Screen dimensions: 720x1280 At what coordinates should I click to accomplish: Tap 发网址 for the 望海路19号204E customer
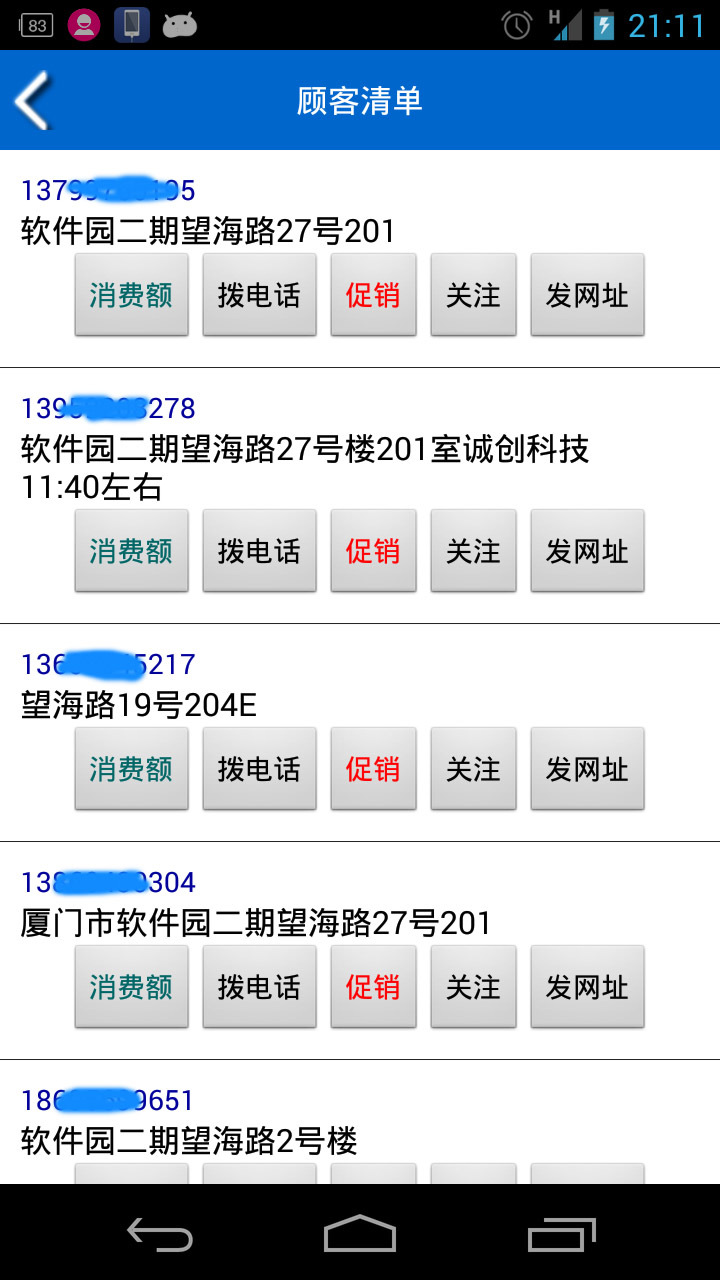pos(587,768)
